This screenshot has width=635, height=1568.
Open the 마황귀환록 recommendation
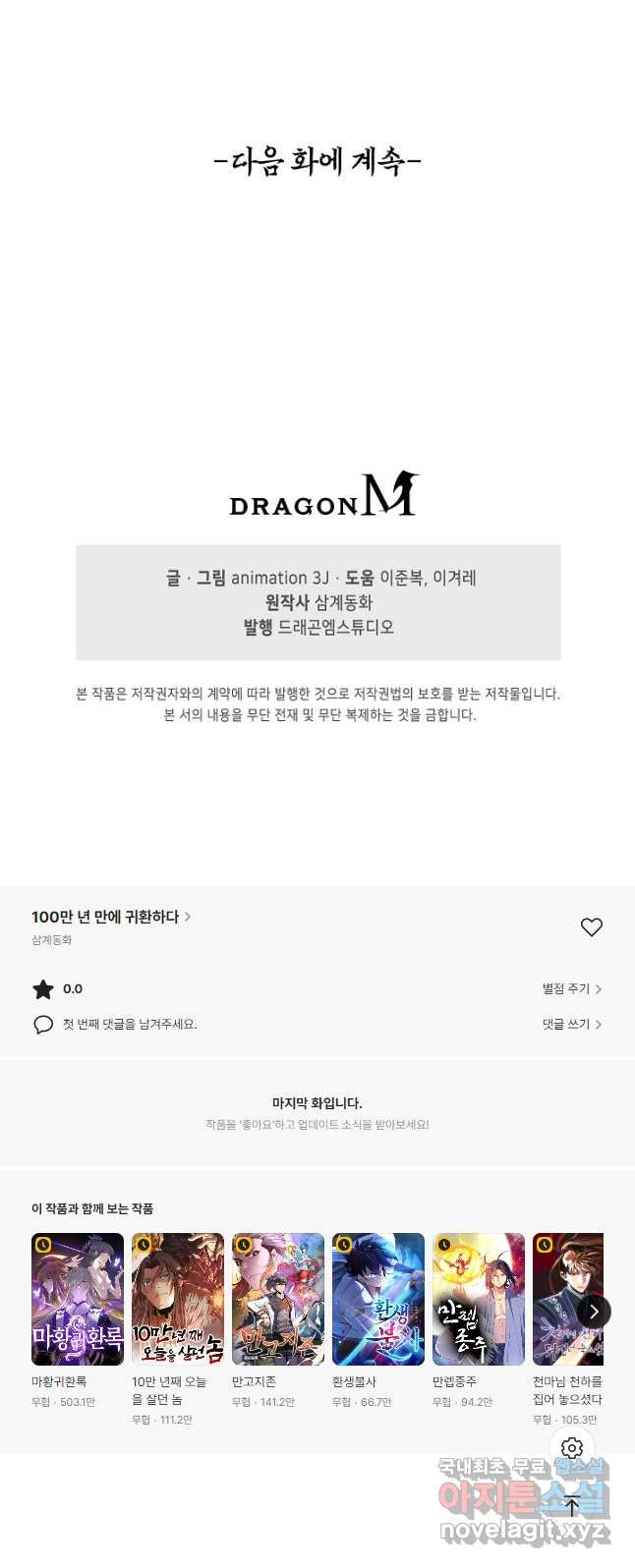pyautogui.click(x=78, y=1299)
